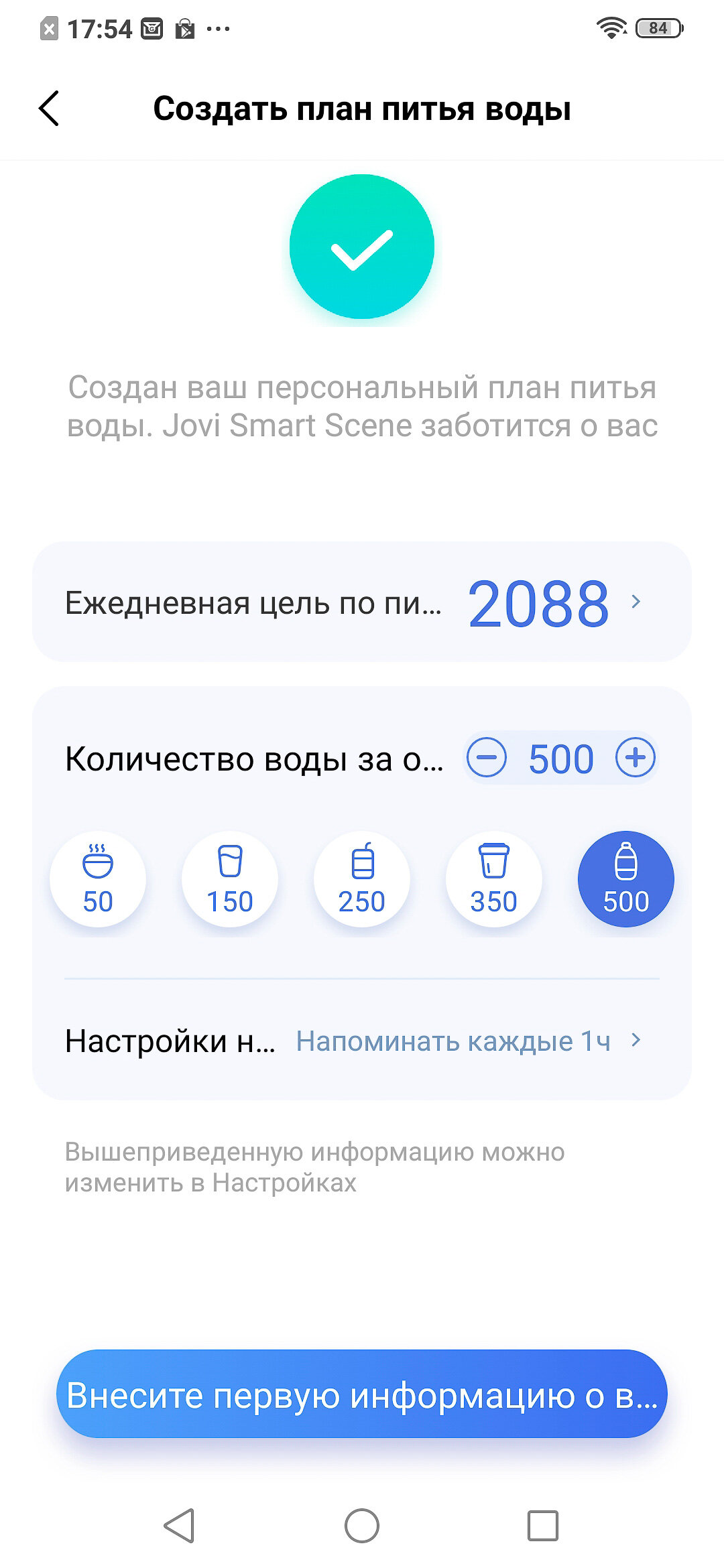
Task: Select the 500 ml bottle option
Action: (x=626, y=879)
